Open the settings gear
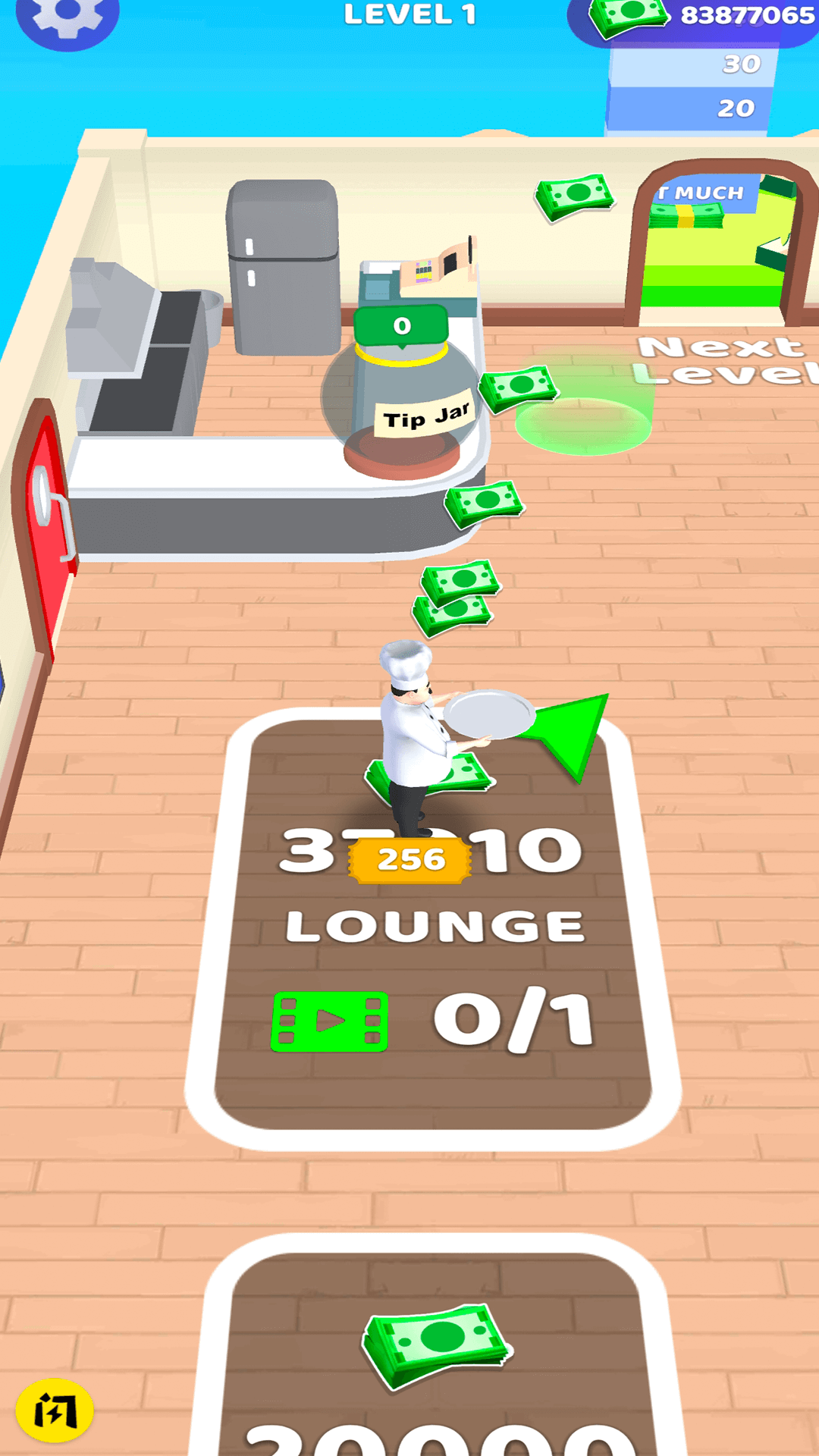 click(x=67, y=17)
